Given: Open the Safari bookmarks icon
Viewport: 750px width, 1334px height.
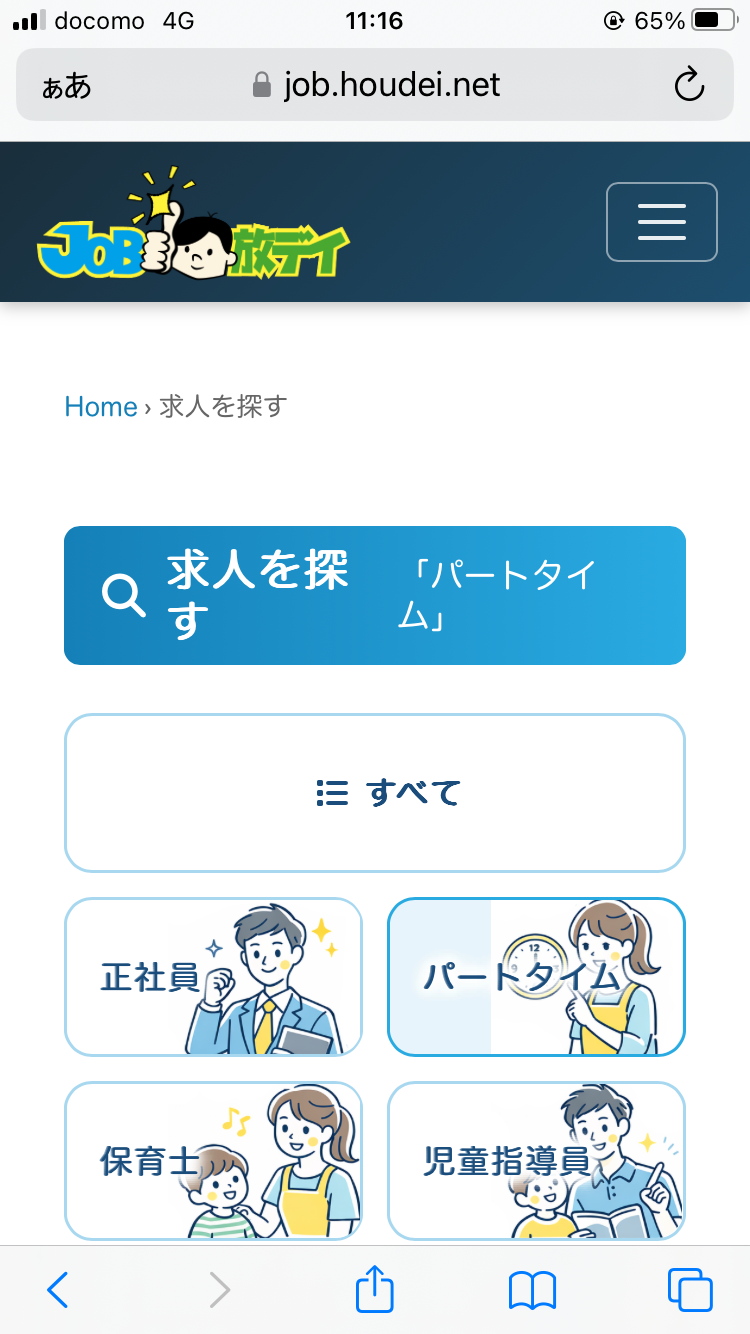Looking at the screenshot, I should point(532,1290).
